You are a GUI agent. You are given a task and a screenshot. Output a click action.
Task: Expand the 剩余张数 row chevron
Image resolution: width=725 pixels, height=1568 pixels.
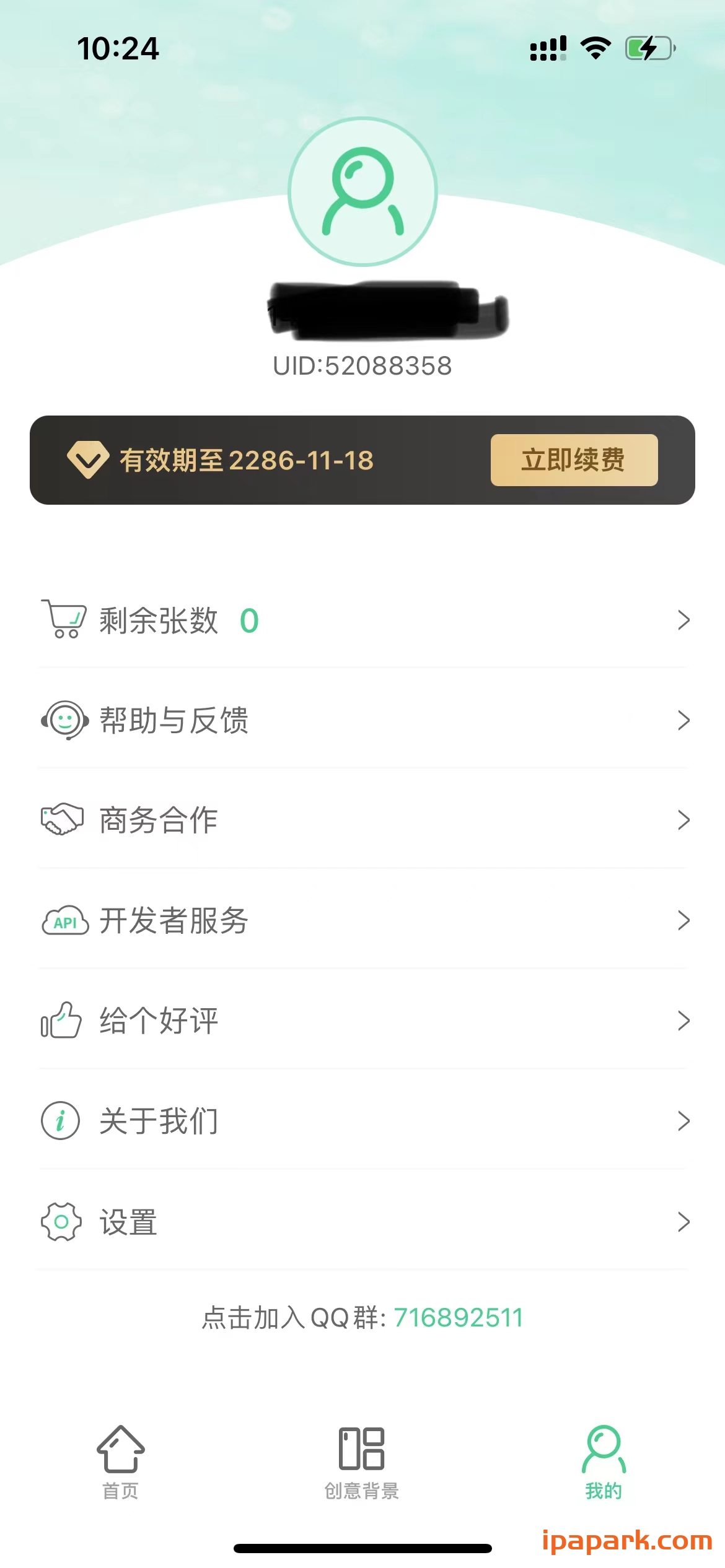click(683, 619)
